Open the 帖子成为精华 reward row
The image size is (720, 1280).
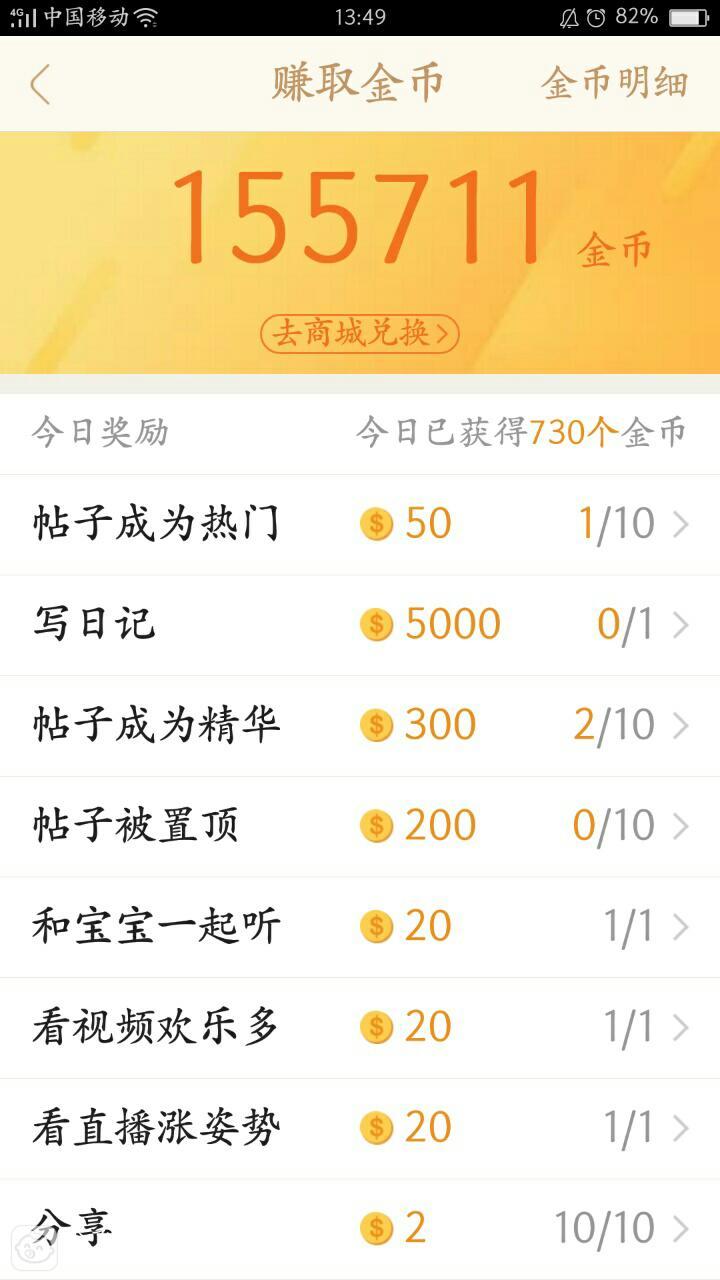point(360,726)
